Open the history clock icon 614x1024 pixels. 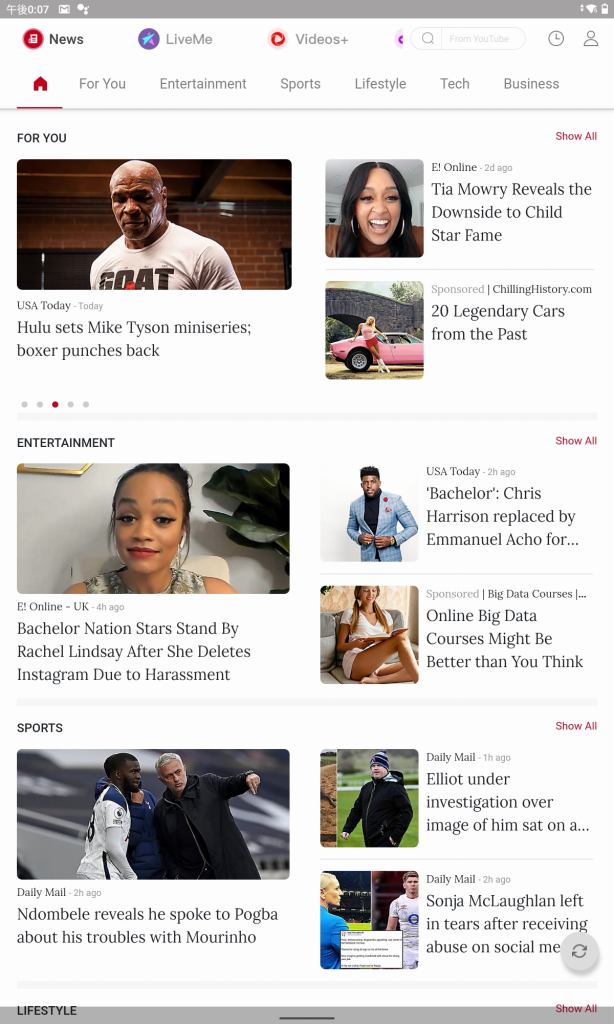[556, 39]
